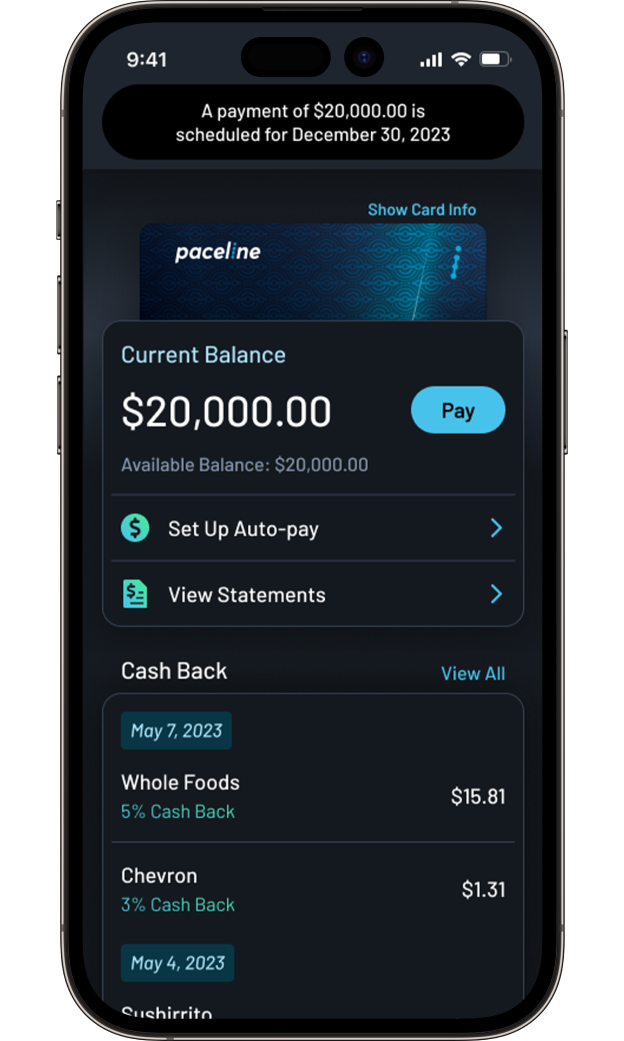
Task: Open View Statements
Action: (312, 595)
